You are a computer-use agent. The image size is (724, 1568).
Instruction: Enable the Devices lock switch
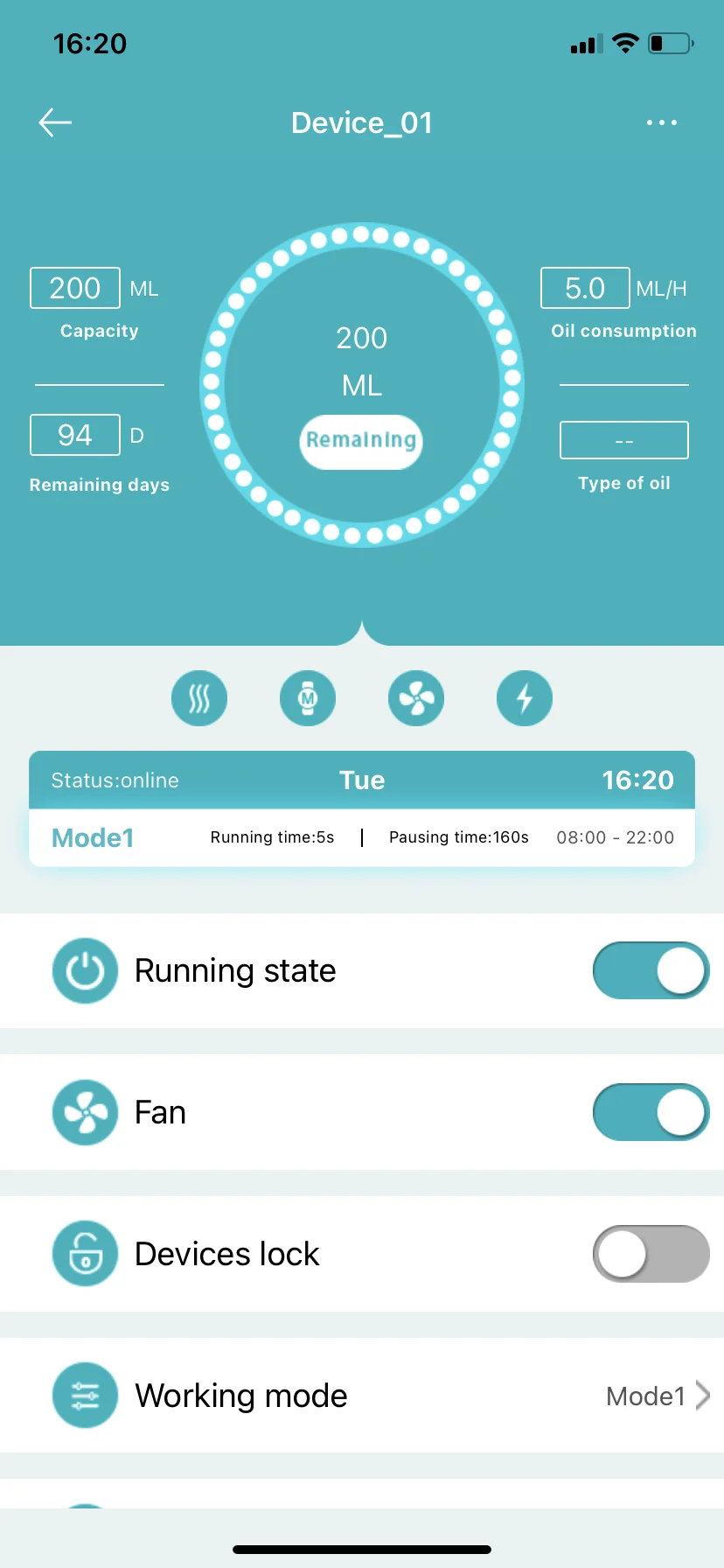651,1254
